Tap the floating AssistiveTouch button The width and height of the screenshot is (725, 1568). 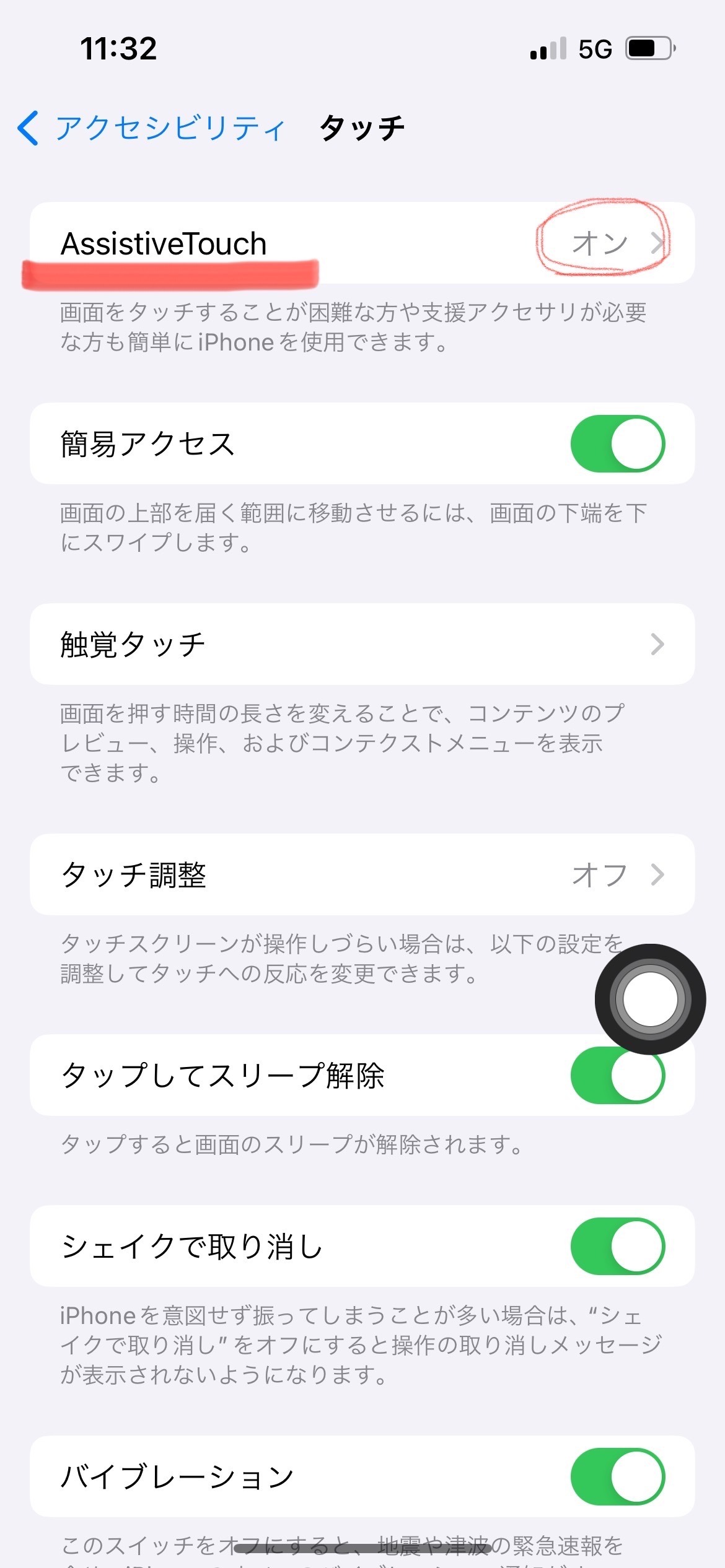tap(650, 999)
